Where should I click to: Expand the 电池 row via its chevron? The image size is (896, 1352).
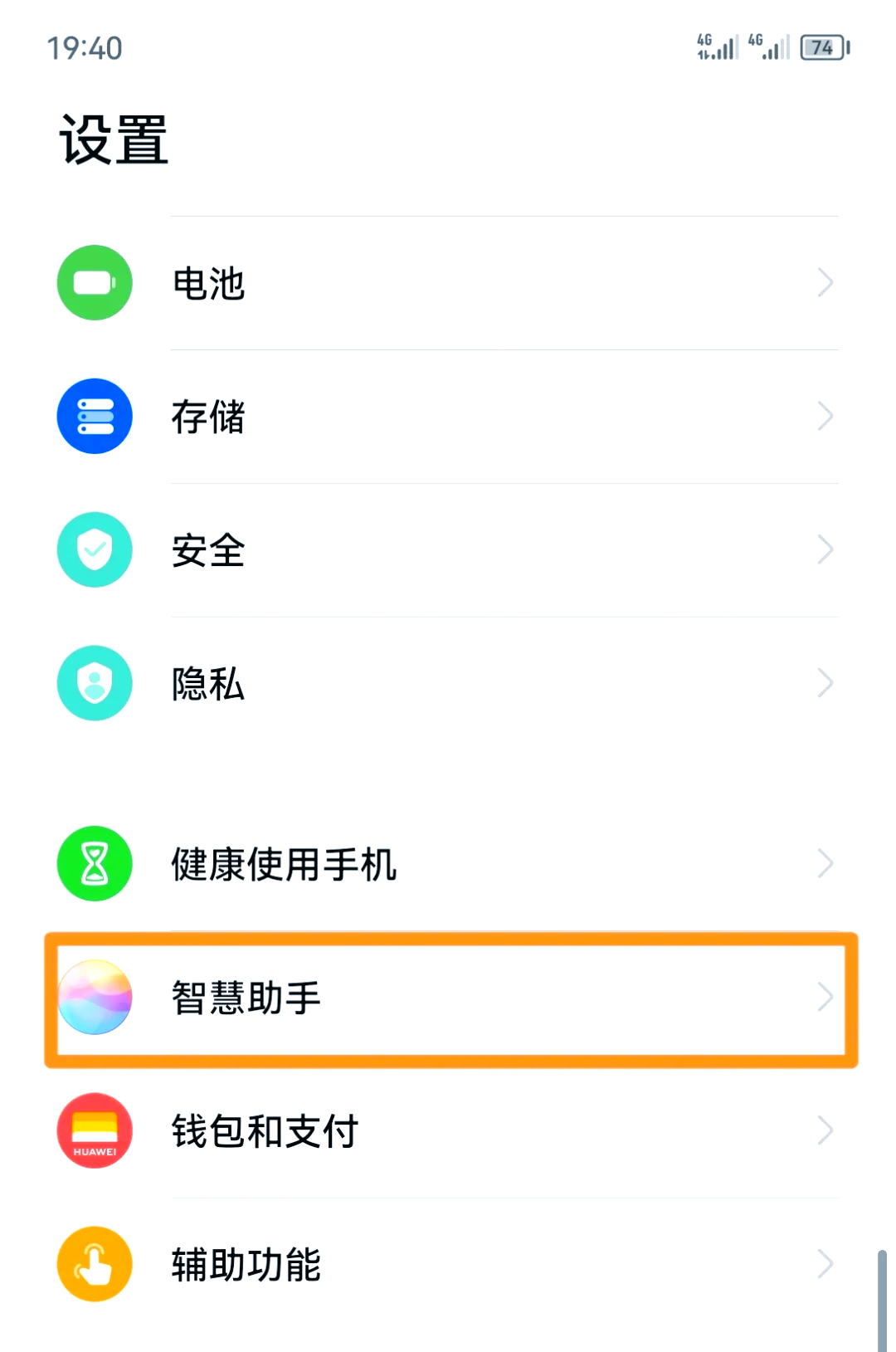825,282
